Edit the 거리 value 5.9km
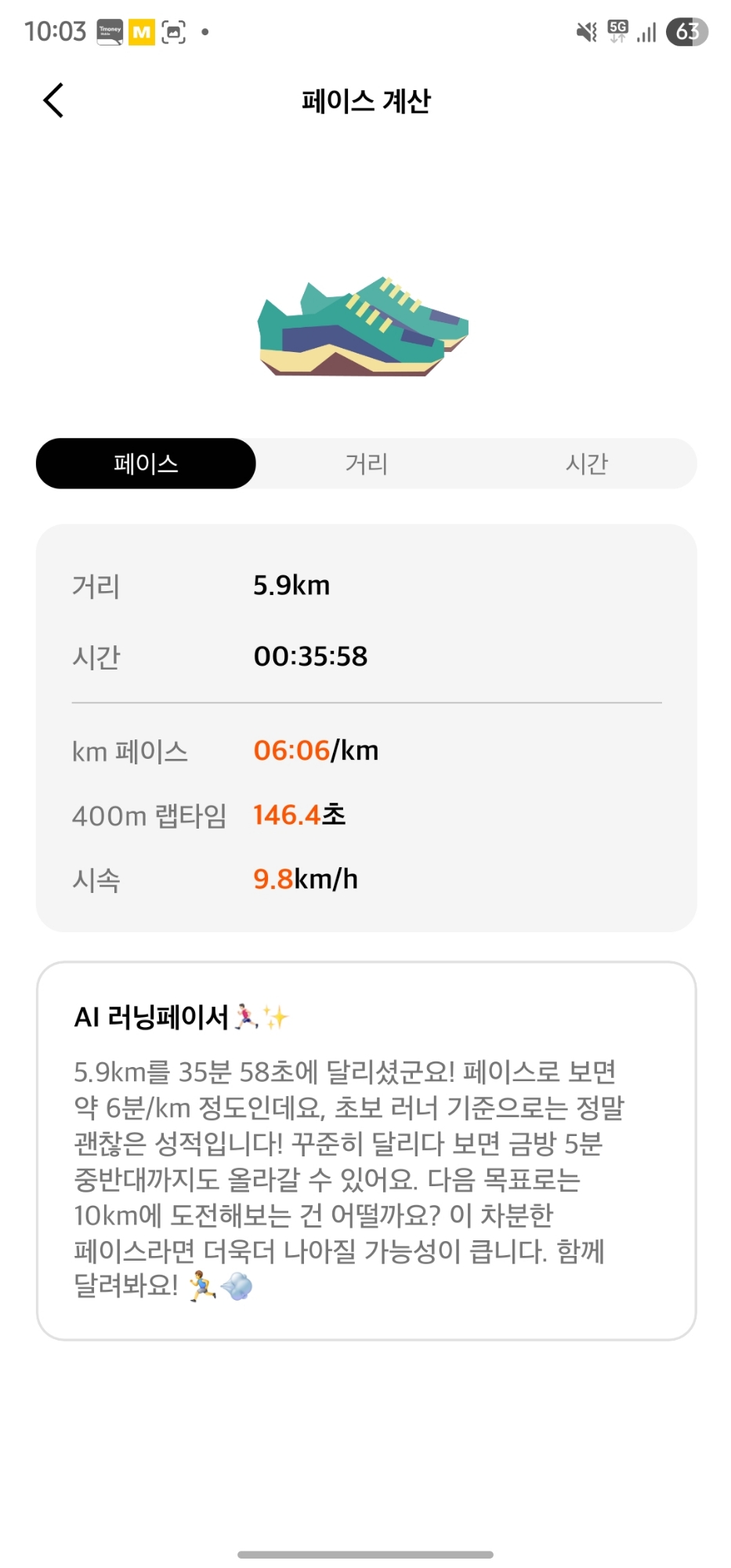The width and height of the screenshot is (731, 1568). tap(291, 585)
